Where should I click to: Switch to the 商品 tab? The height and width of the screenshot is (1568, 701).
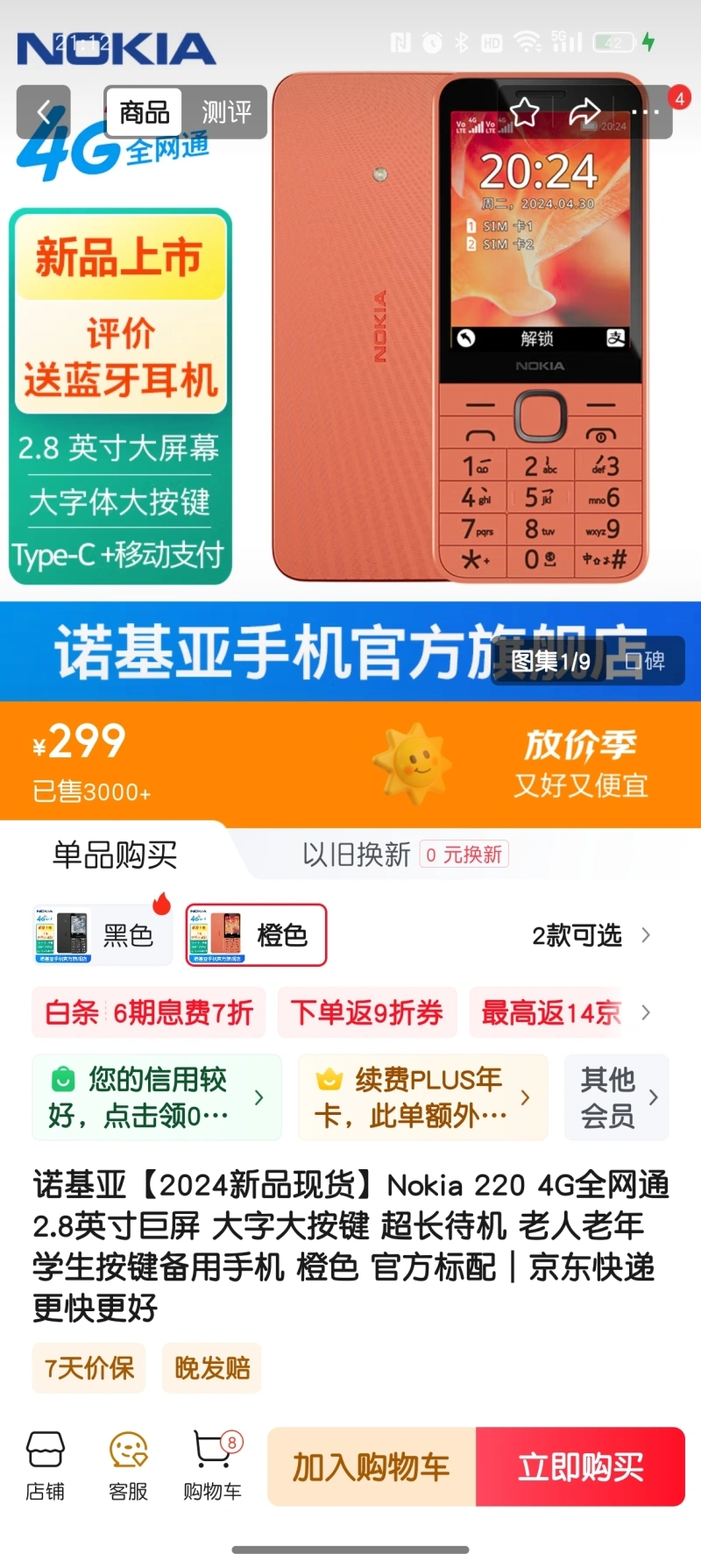point(145,112)
